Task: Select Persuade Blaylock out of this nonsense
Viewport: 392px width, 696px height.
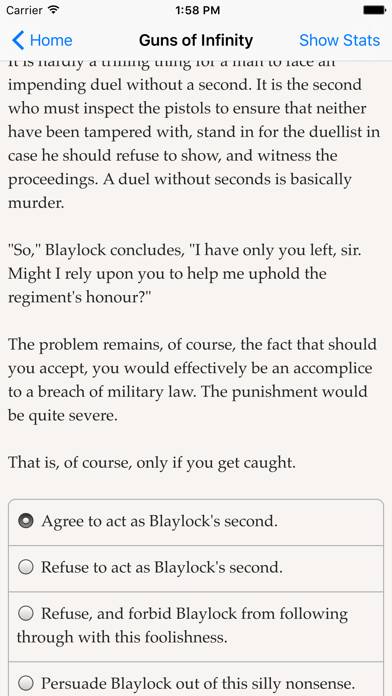Action: 196,679
